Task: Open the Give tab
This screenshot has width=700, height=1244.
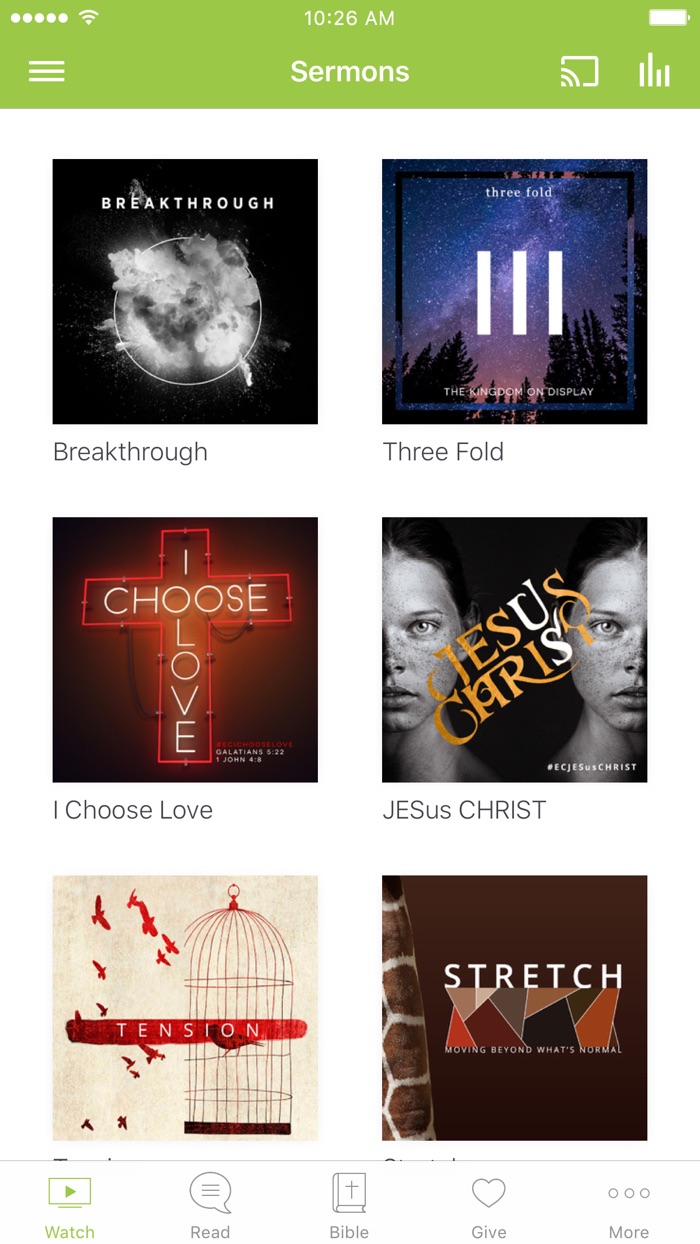Action: tap(489, 1205)
